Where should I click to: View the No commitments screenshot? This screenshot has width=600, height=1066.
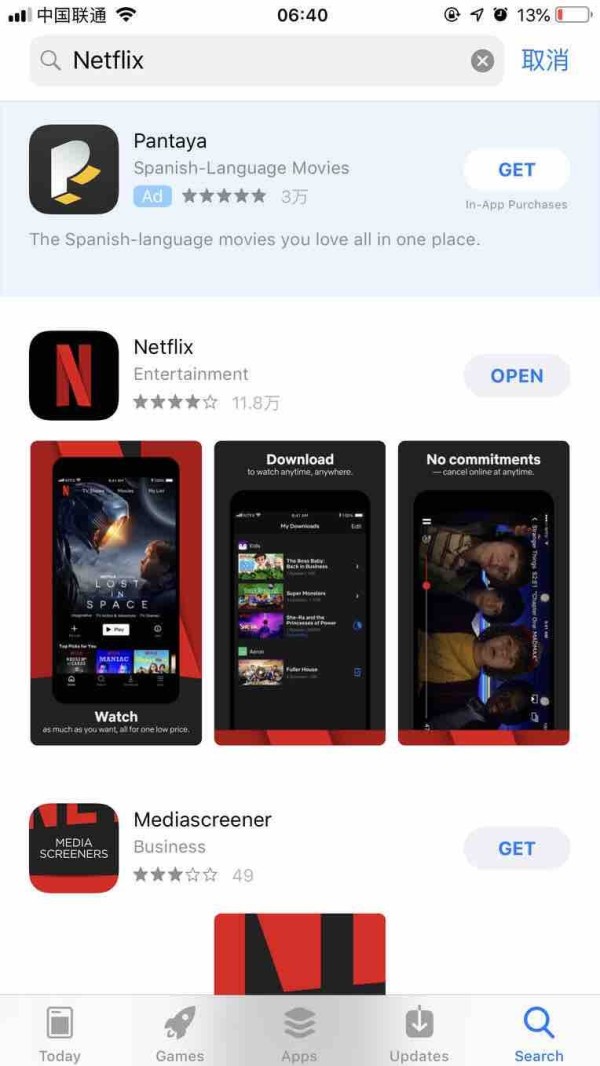tap(484, 593)
